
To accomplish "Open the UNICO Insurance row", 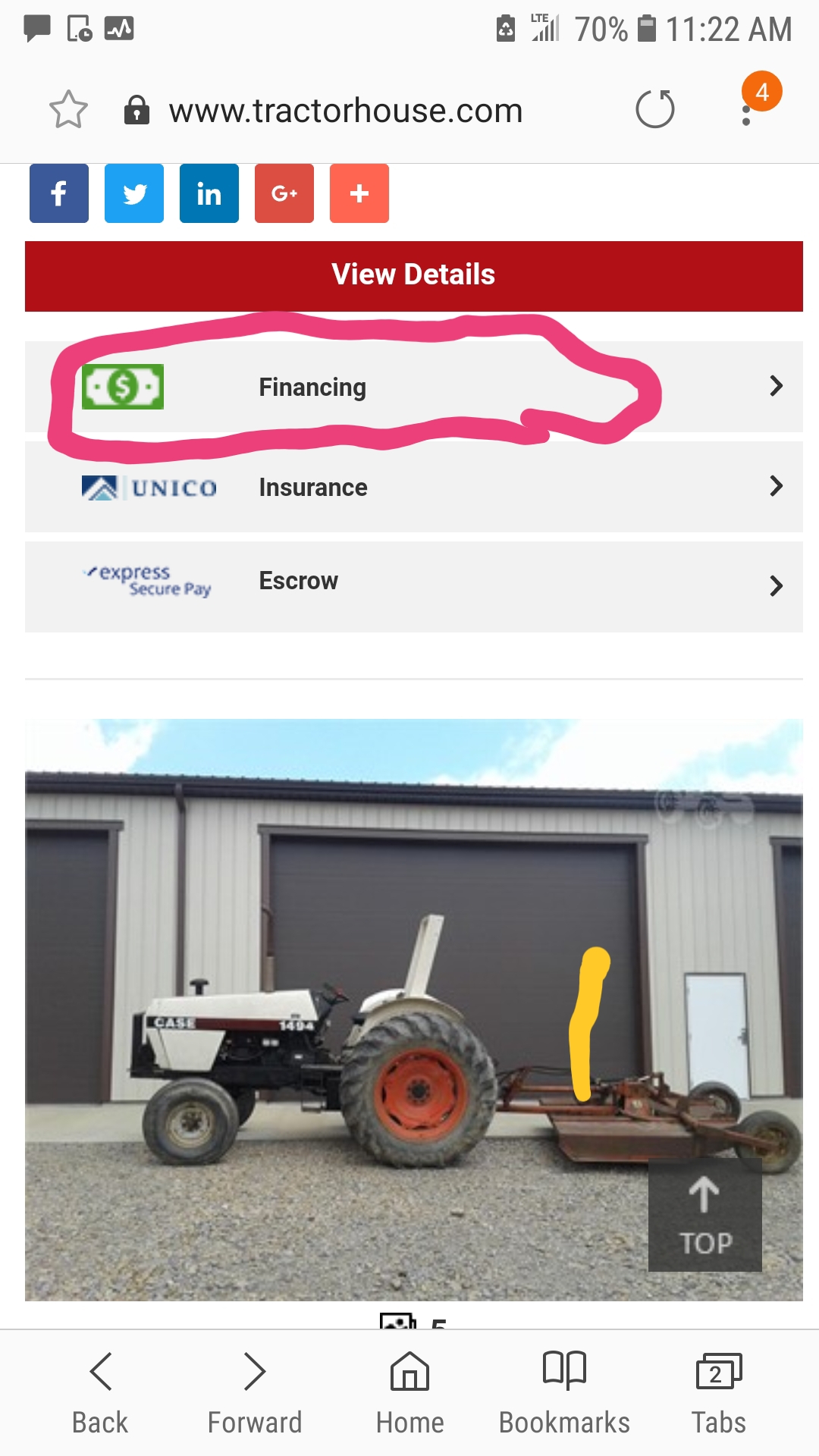I will (414, 487).
